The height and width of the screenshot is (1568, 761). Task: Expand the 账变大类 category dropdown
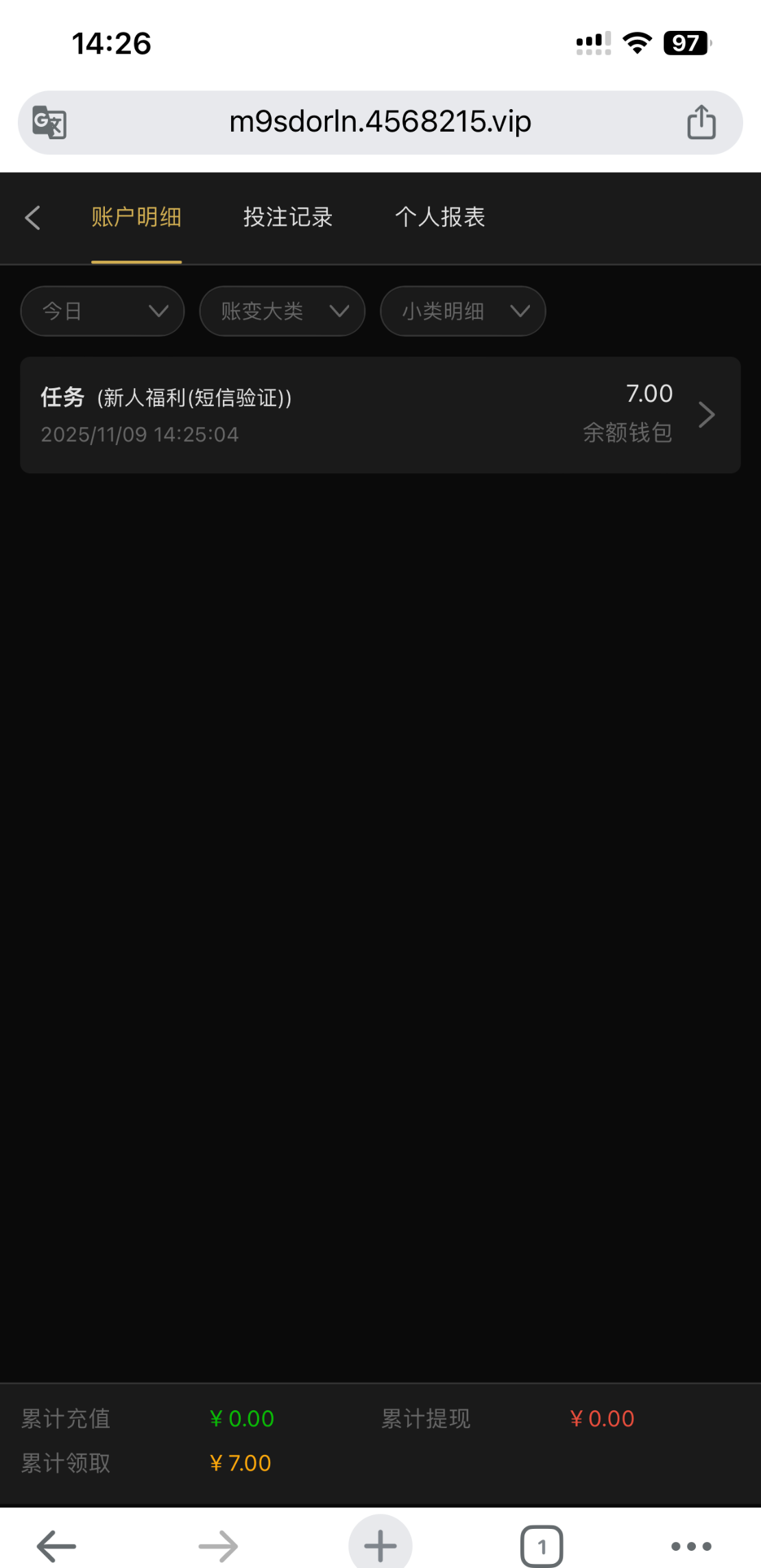coord(281,311)
